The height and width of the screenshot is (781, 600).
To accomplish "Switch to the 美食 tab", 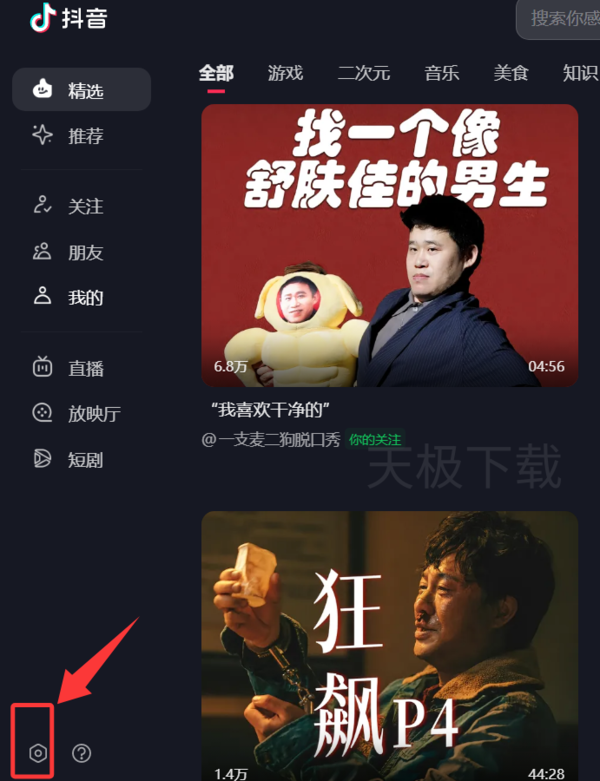I will 510,73.
